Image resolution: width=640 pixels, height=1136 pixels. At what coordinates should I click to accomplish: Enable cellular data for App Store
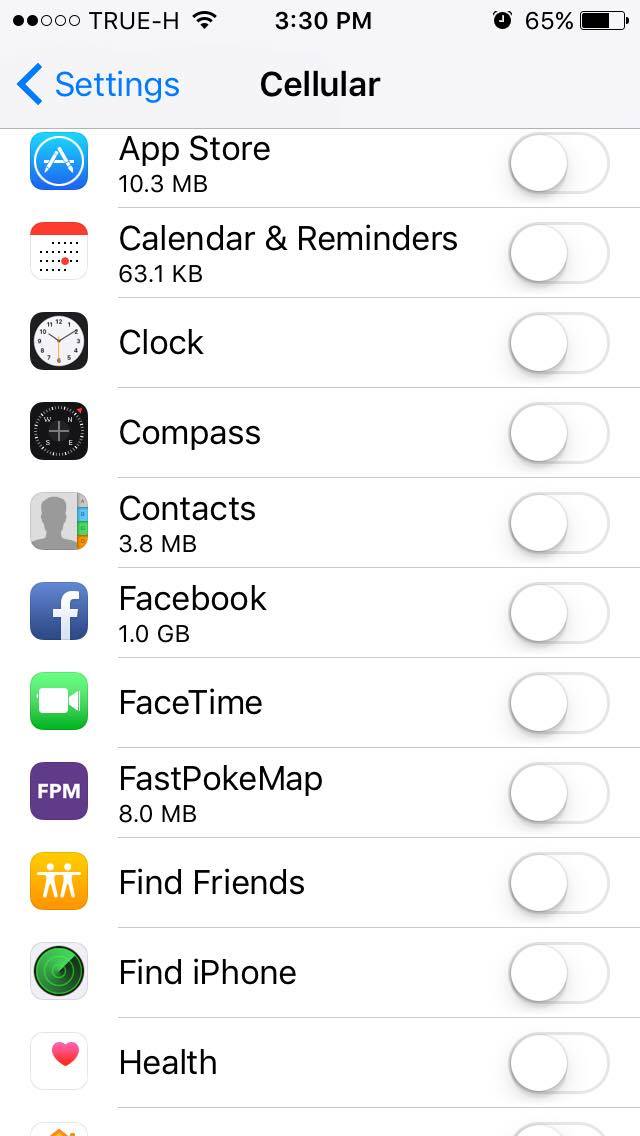559,163
